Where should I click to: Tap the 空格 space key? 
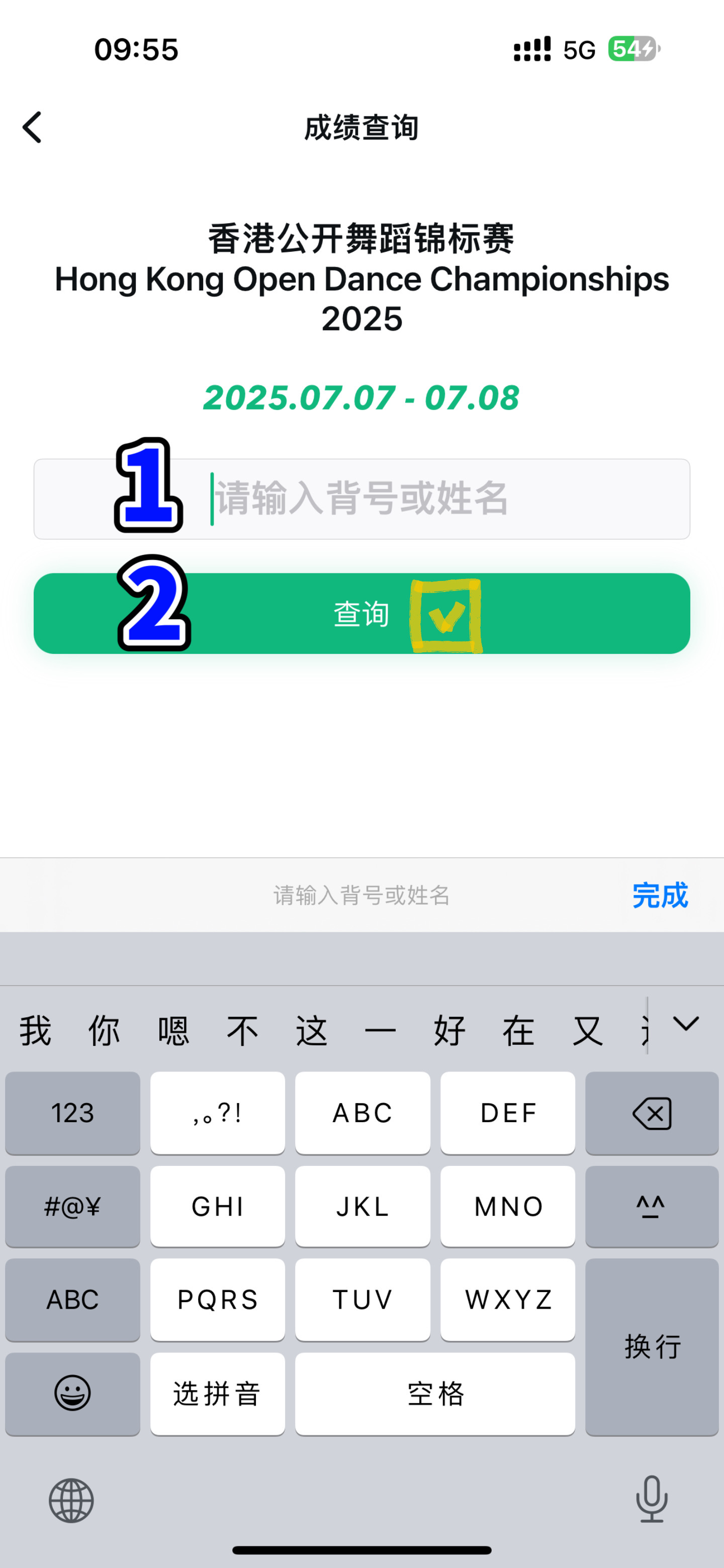point(435,1393)
